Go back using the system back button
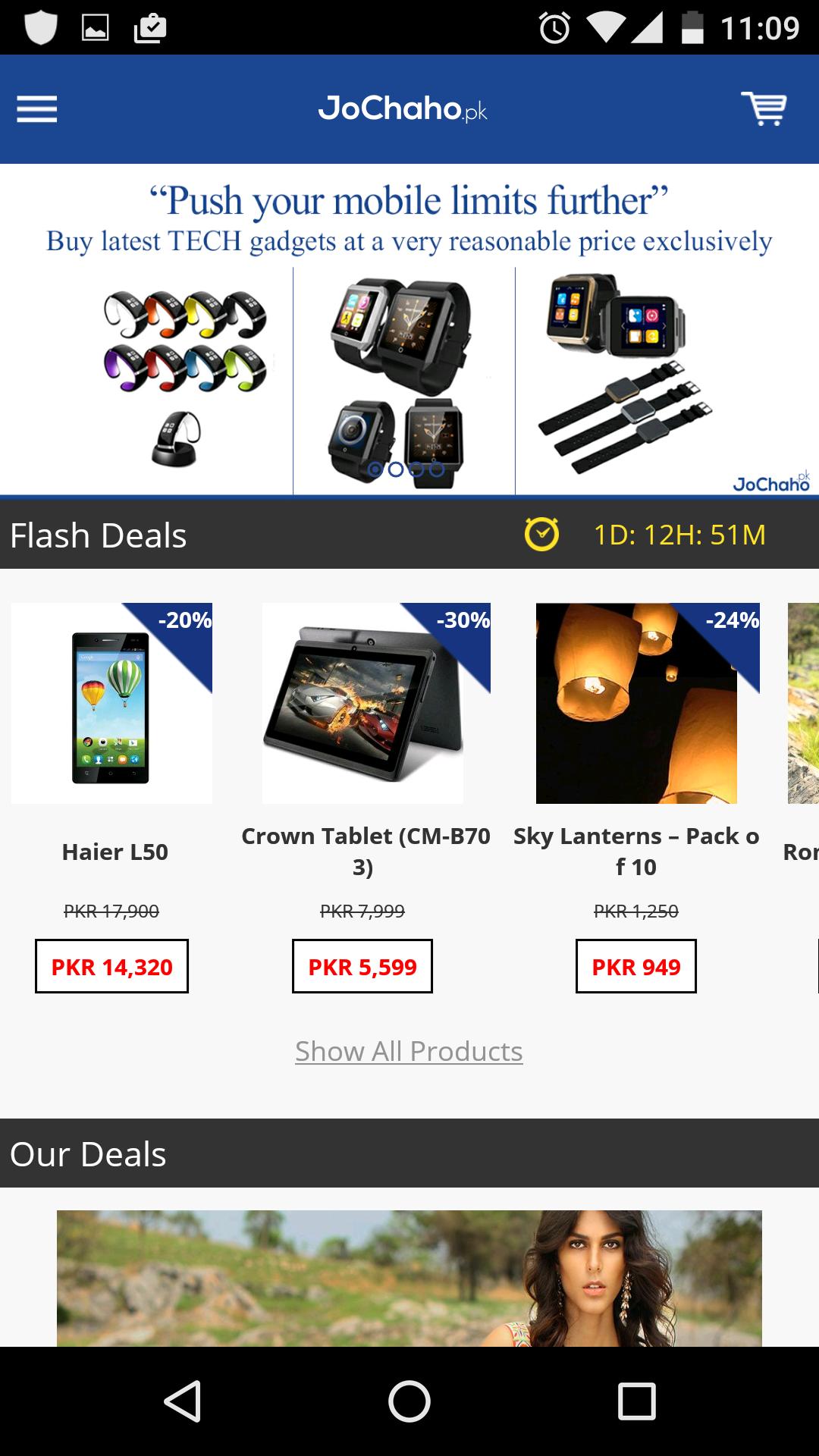This screenshot has height=1456, width=819. pyautogui.click(x=182, y=1401)
